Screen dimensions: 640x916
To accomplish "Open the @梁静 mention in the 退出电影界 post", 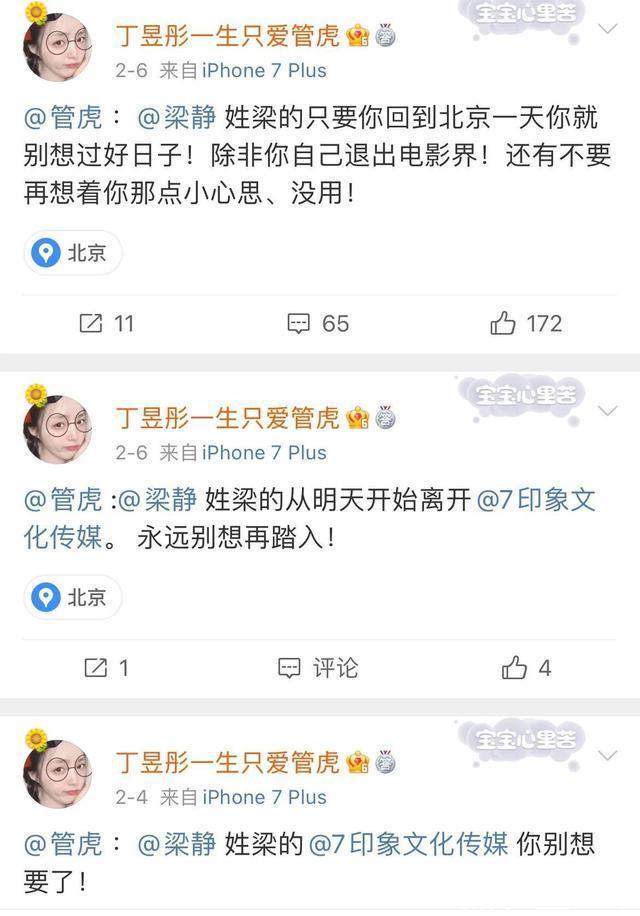I will (176, 118).
